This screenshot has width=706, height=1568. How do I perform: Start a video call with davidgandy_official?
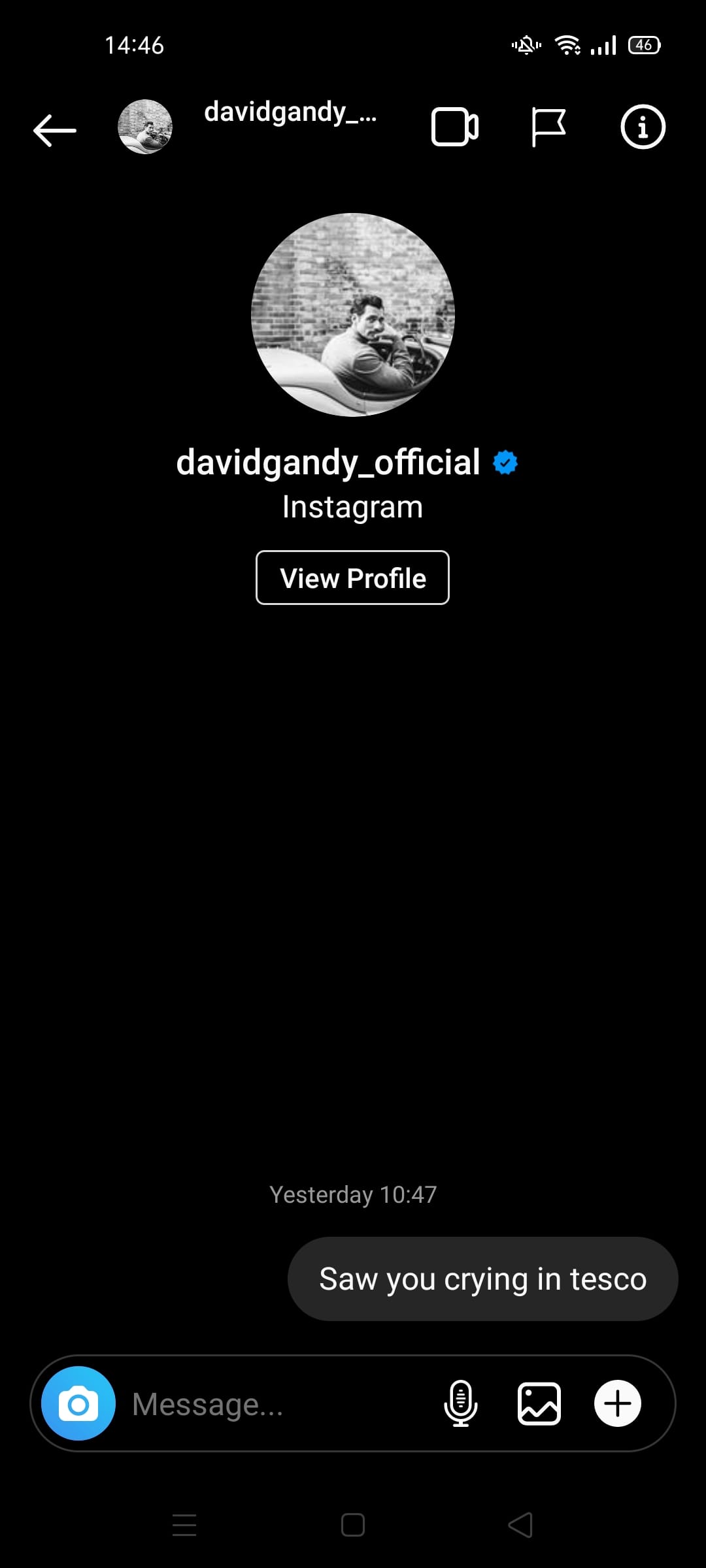tap(455, 127)
